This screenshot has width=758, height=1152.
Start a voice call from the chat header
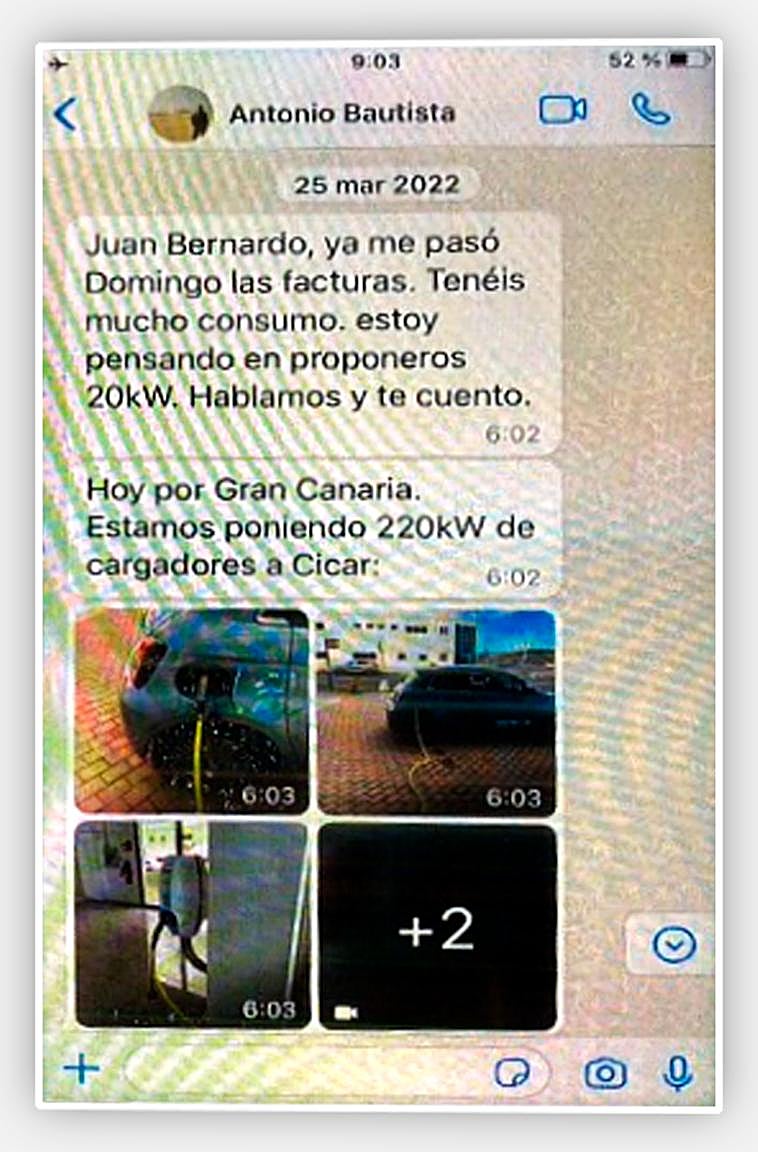(651, 113)
